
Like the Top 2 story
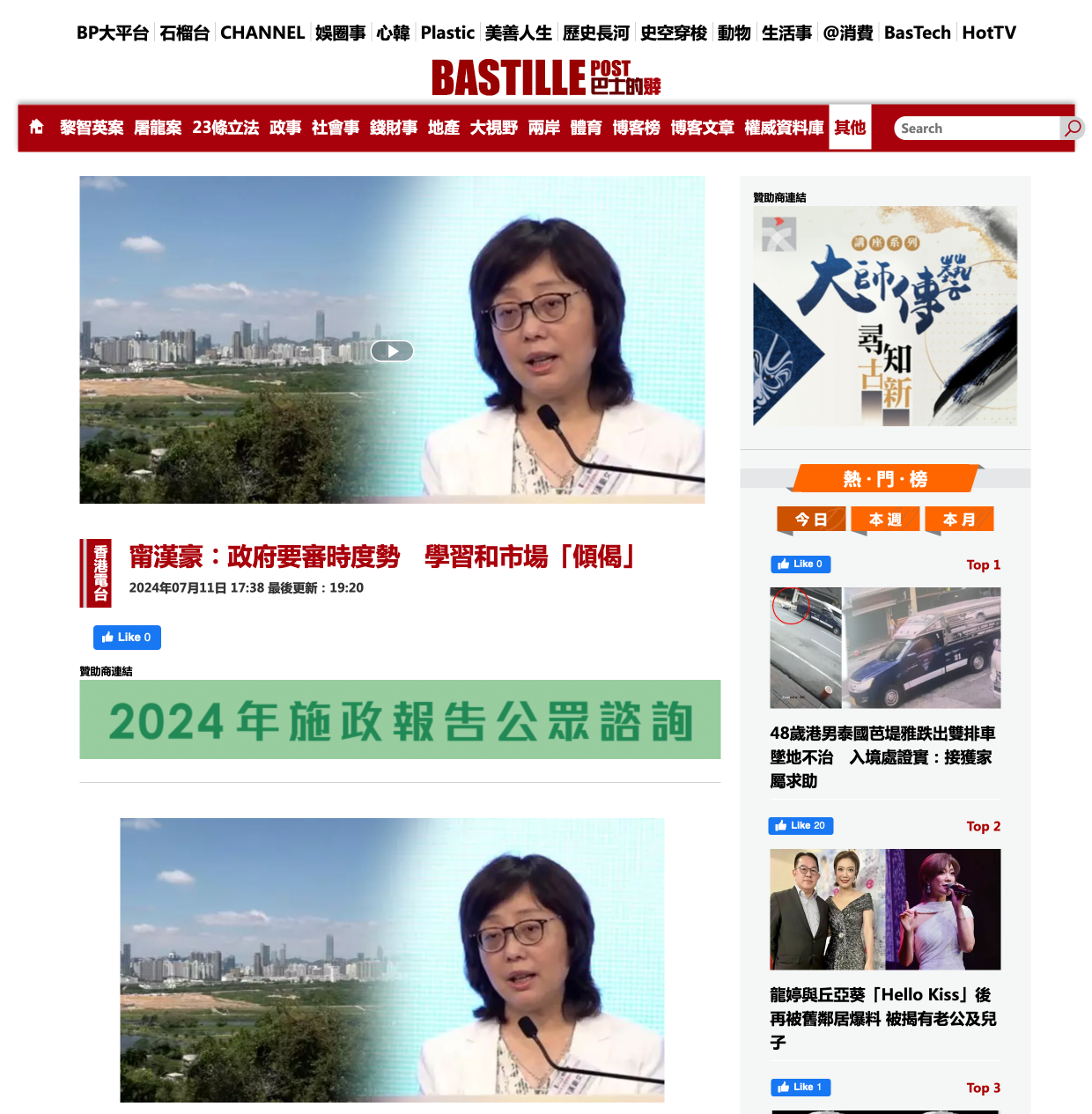pos(801,825)
